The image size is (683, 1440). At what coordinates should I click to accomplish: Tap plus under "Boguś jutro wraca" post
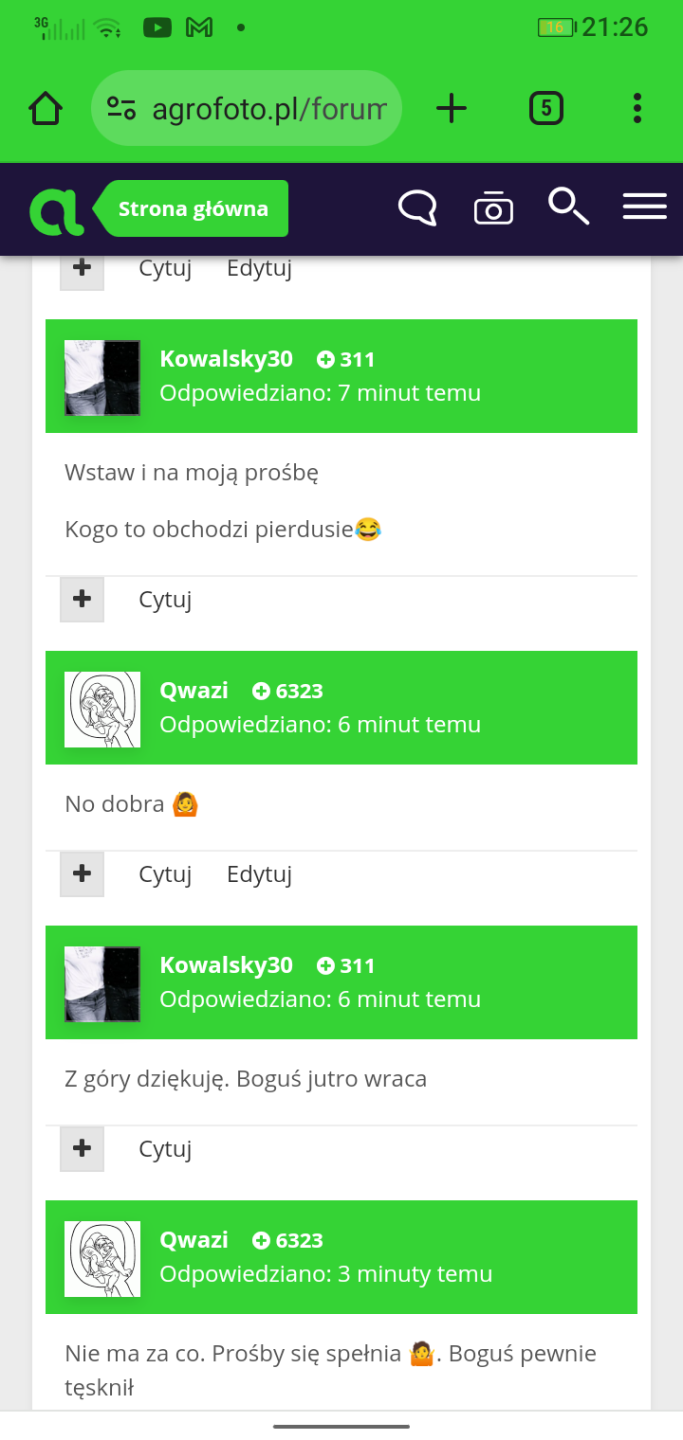[x=82, y=1150]
